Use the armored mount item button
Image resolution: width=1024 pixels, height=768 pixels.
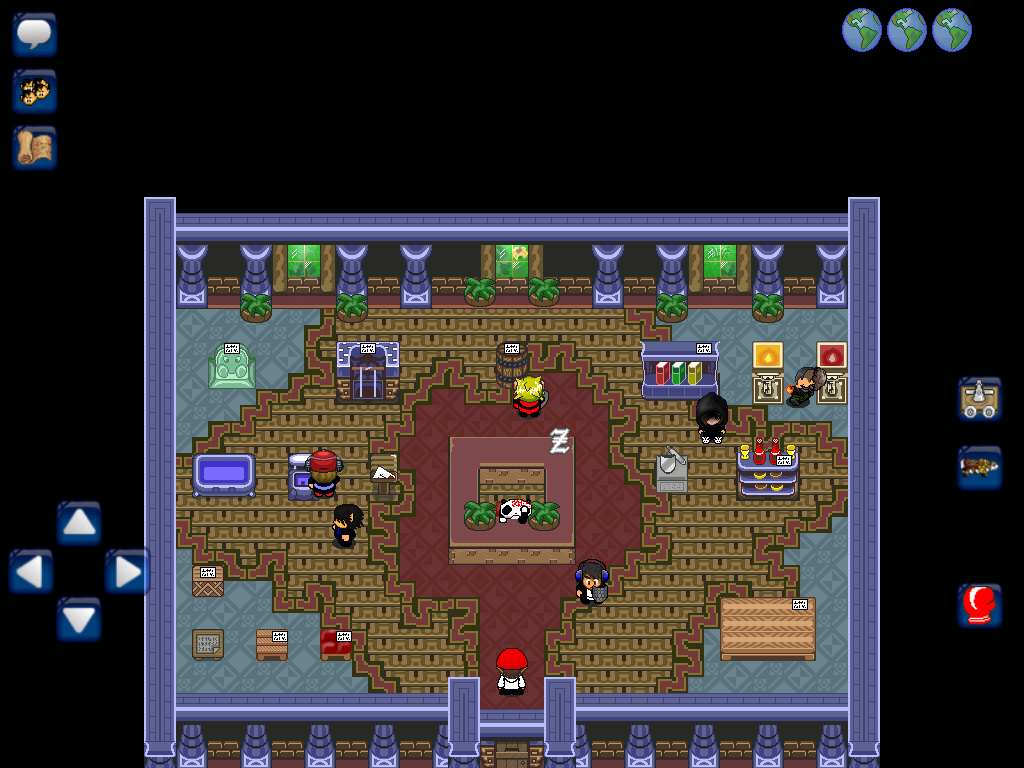(x=980, y=467)
